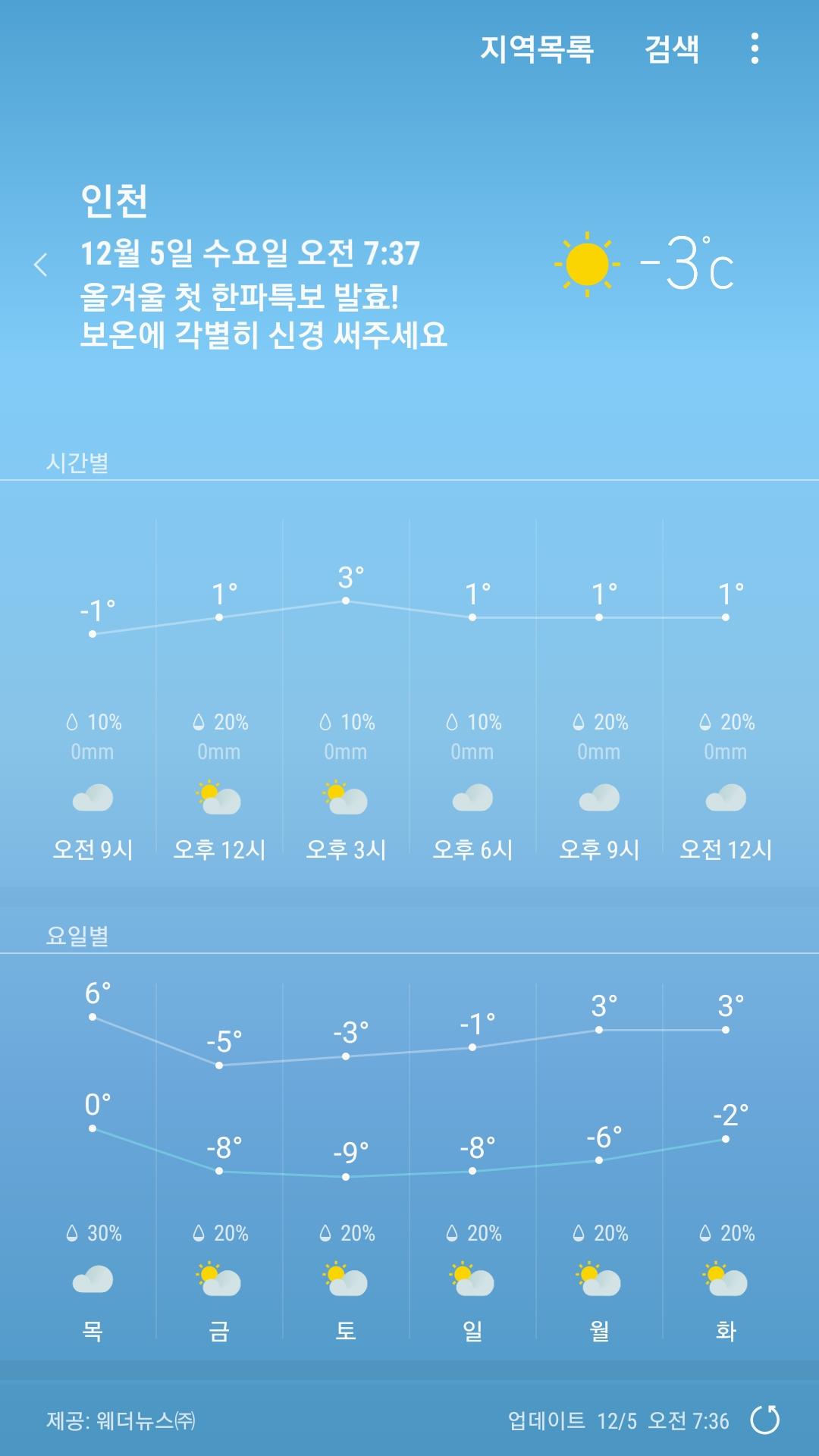
Task: Go to previous location with left chevron
Action: coord(41,265)
